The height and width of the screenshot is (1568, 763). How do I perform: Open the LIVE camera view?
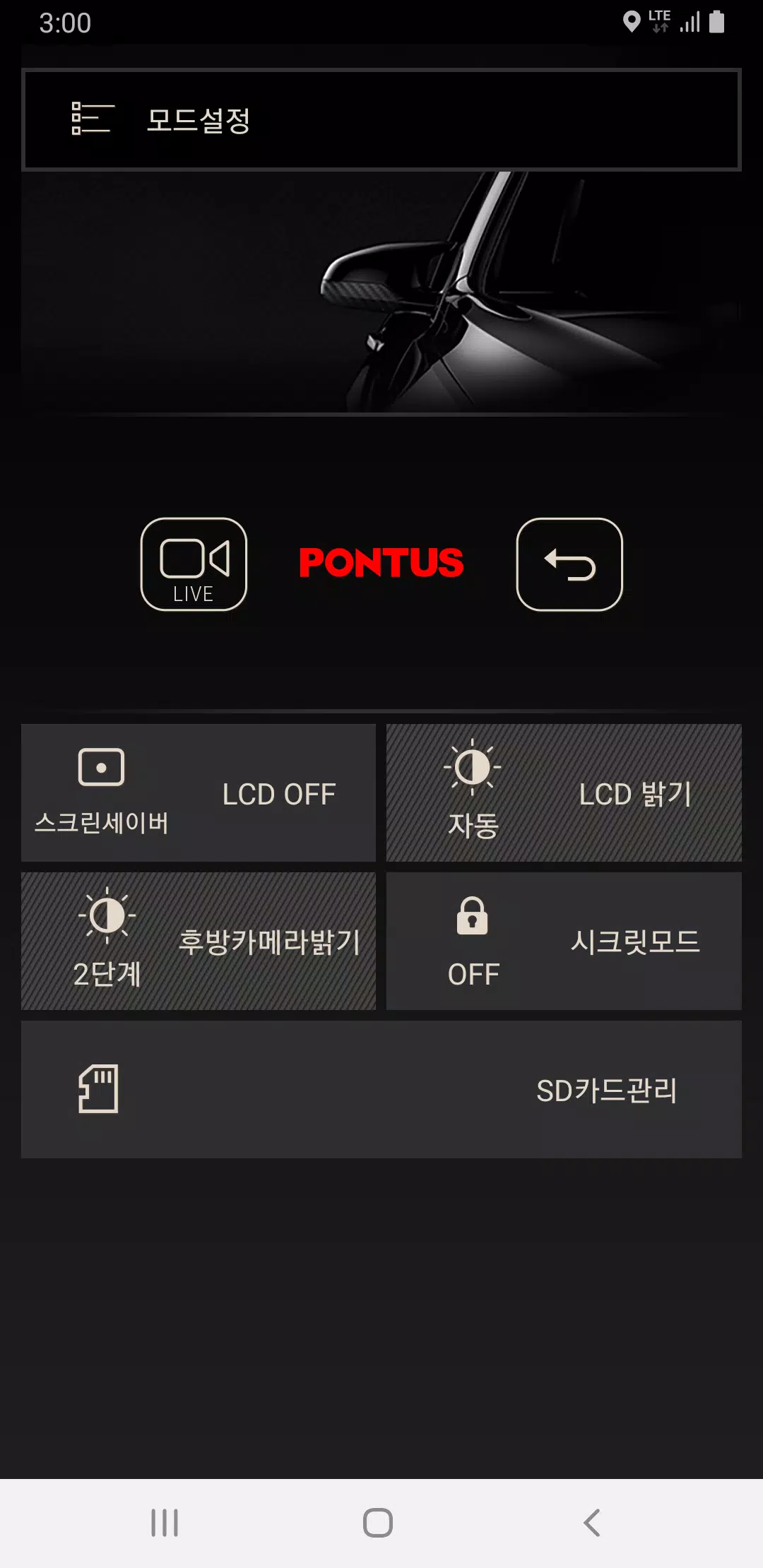coord(194,564)
